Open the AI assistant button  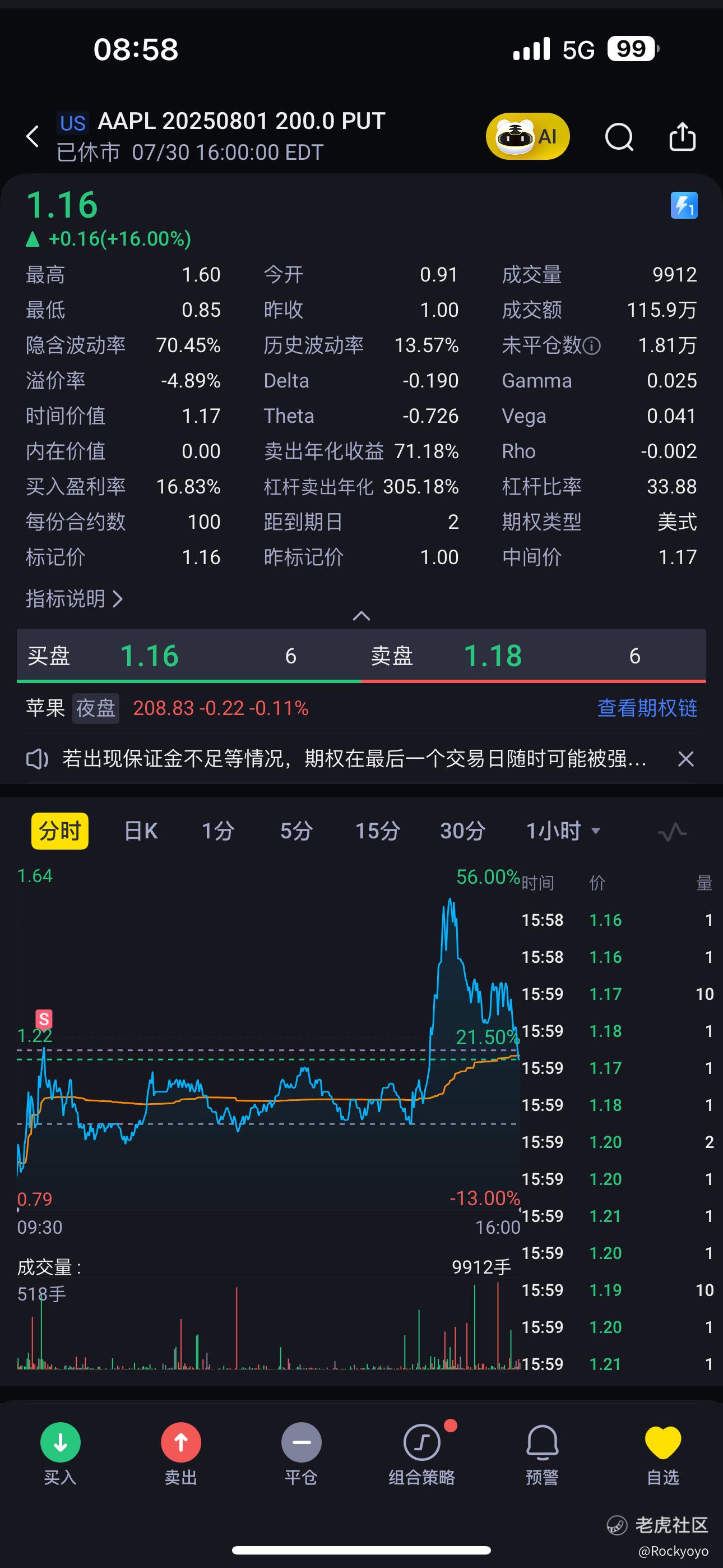click(527, 136)
